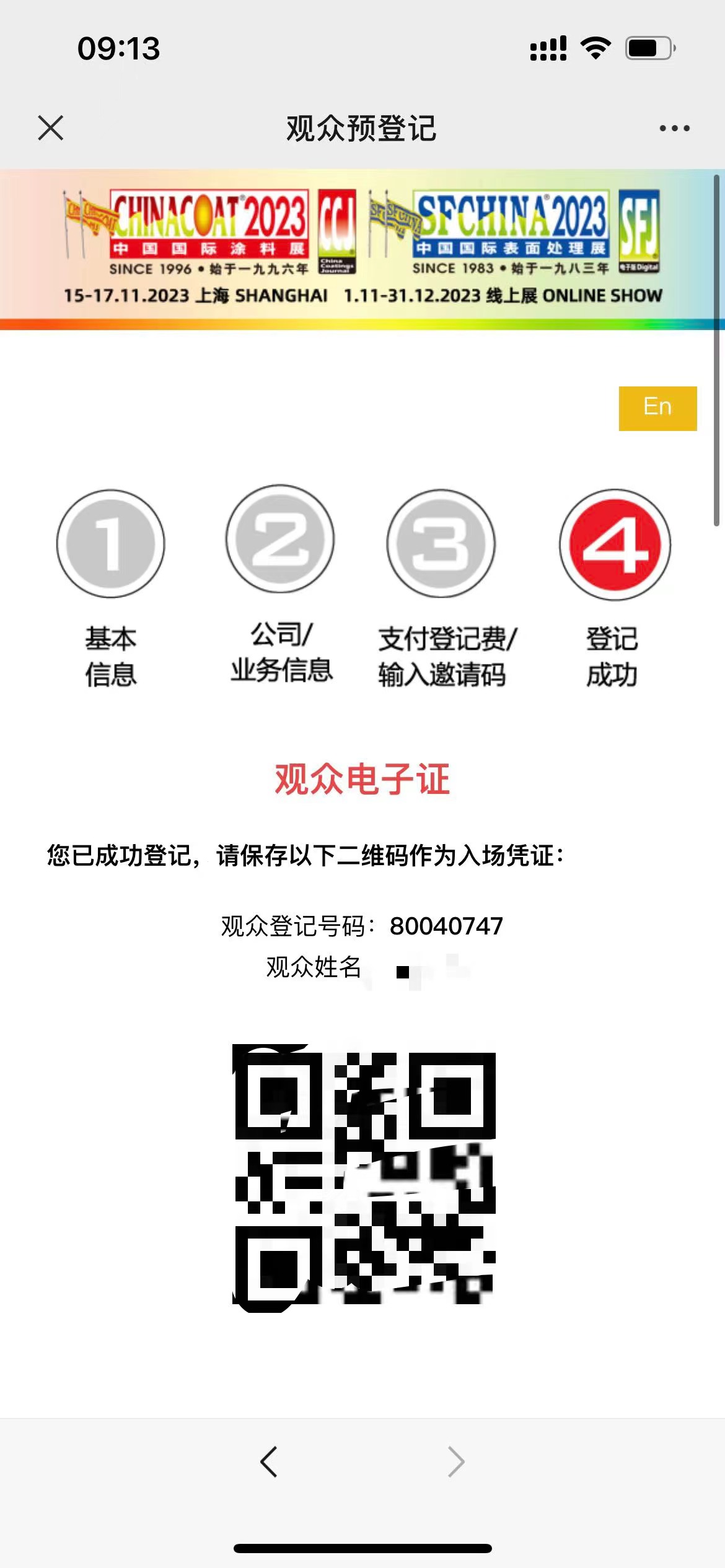Go back with the bottom left arrow
The height and width of the screenshot is (1568, 725).
pos(269,1462)
